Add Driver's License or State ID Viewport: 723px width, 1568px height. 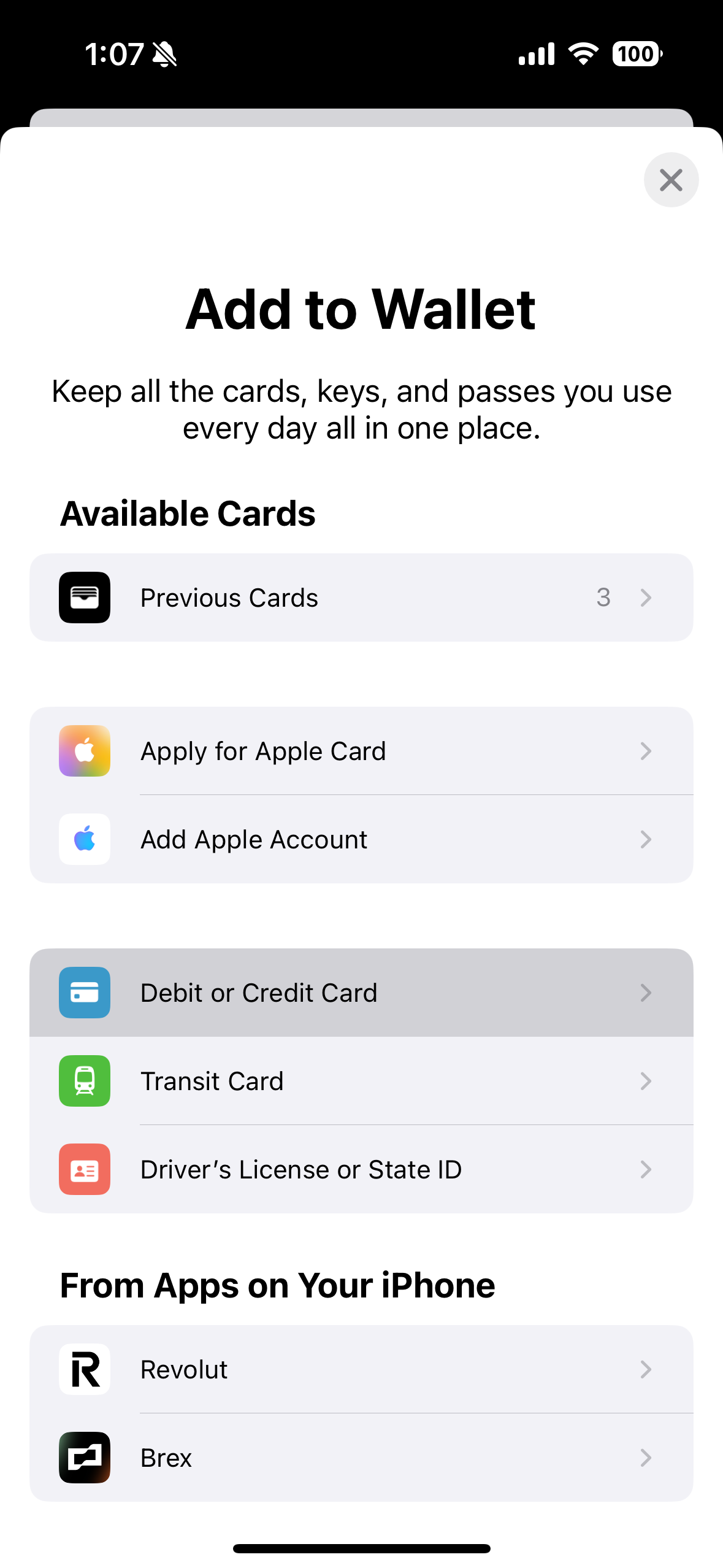pyautogui.click(x=361, y=1169)
